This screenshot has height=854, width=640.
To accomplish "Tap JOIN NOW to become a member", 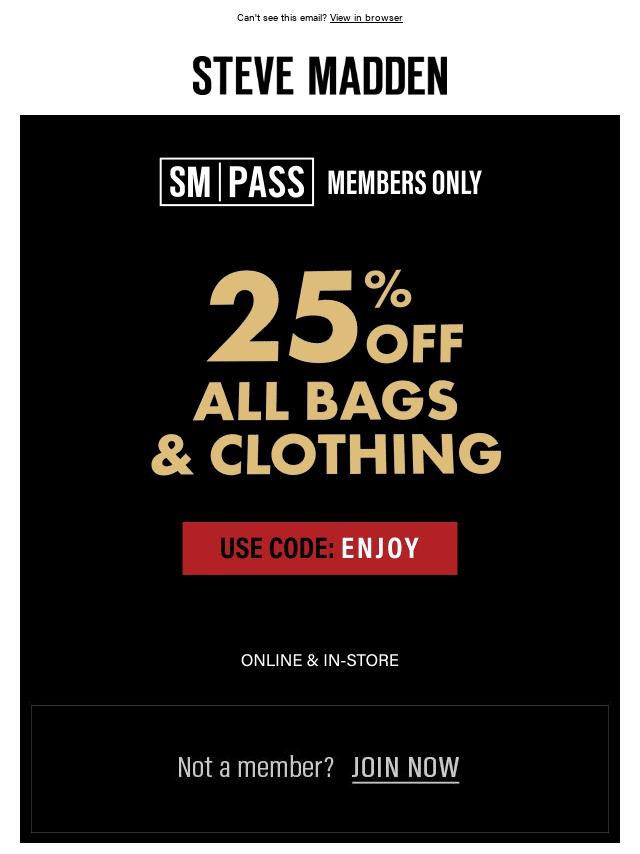I will point(405,767).
